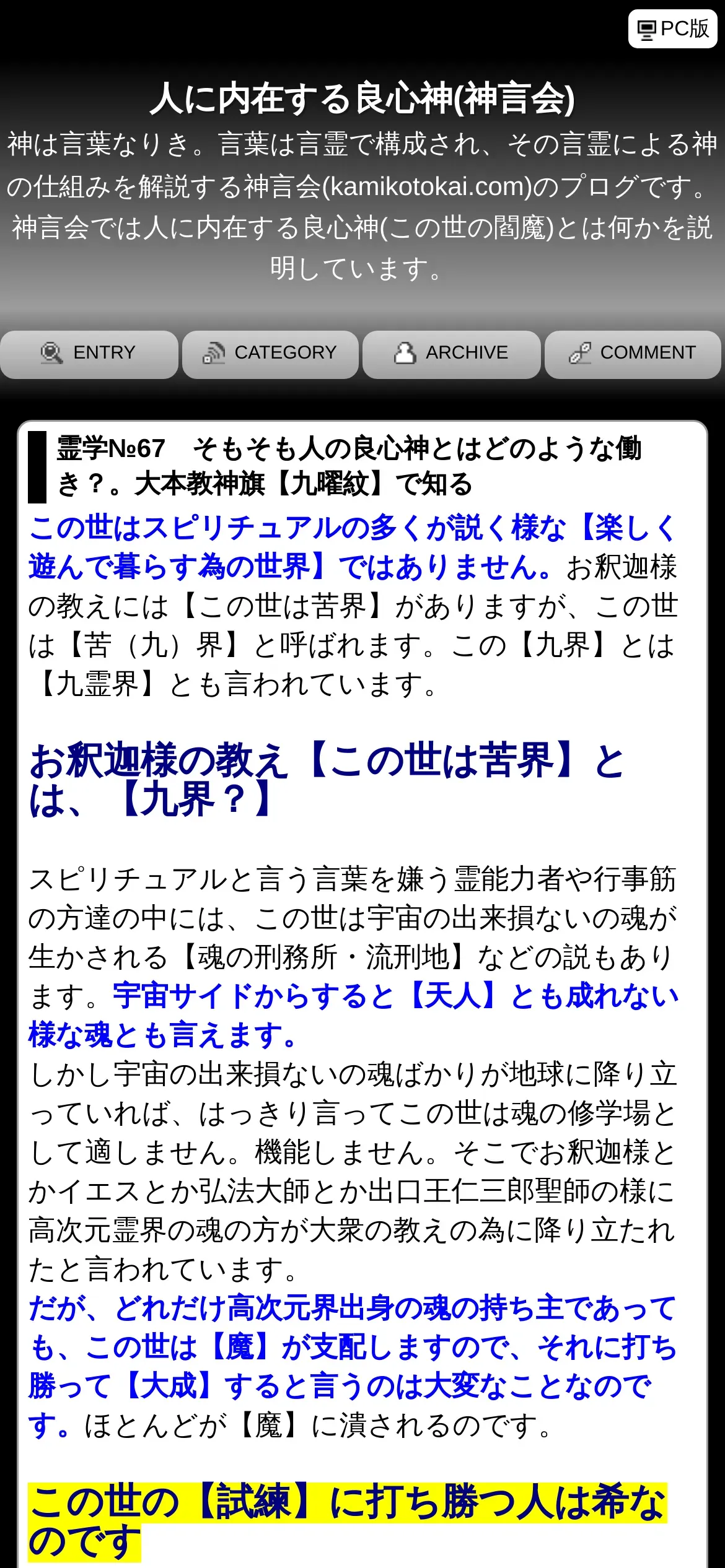Open the blog title 人に内在する良心神(神言会)

(x=362, y=99)
